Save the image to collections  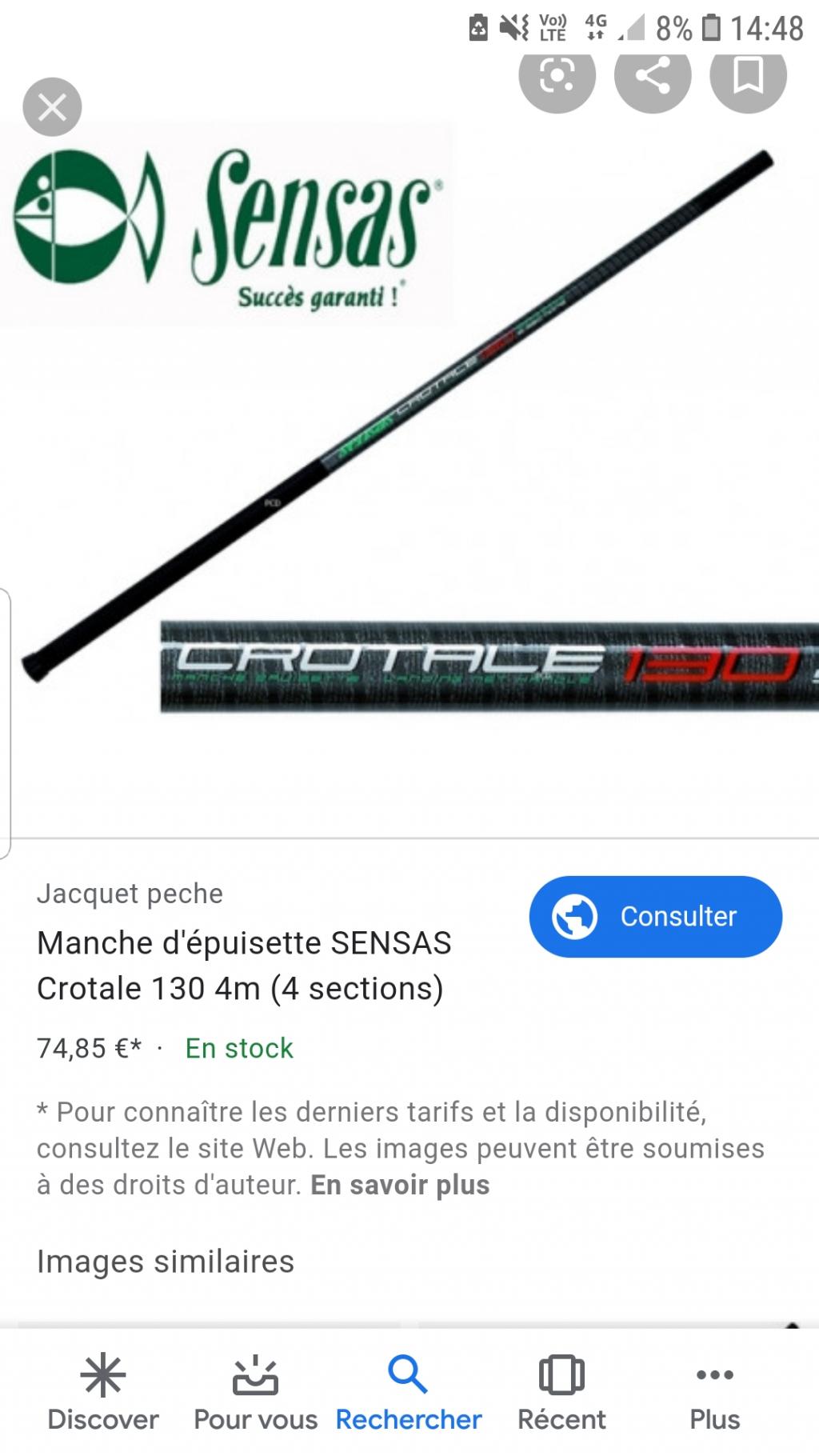748,77
